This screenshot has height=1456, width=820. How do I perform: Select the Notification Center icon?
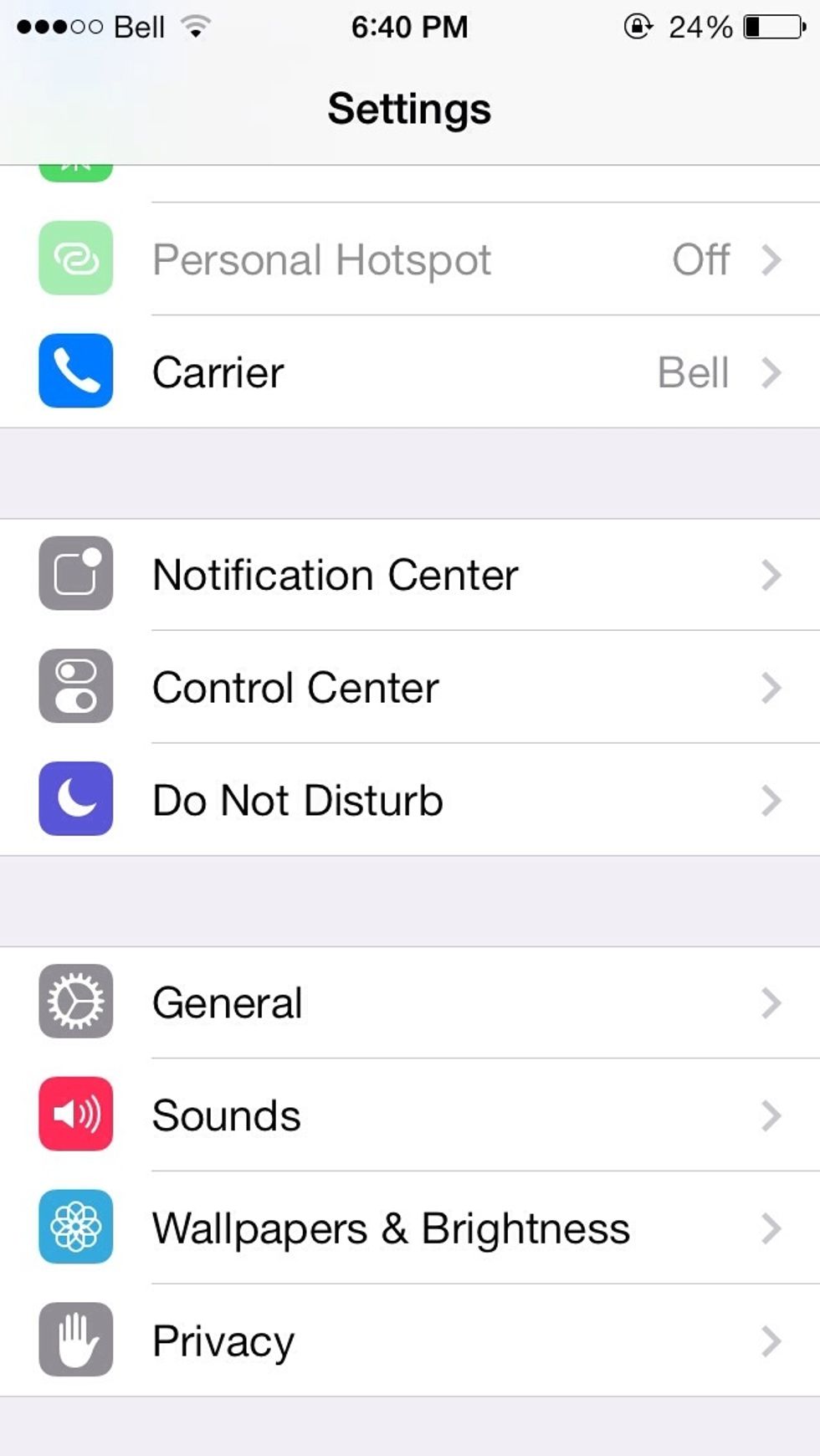(75, 574)
